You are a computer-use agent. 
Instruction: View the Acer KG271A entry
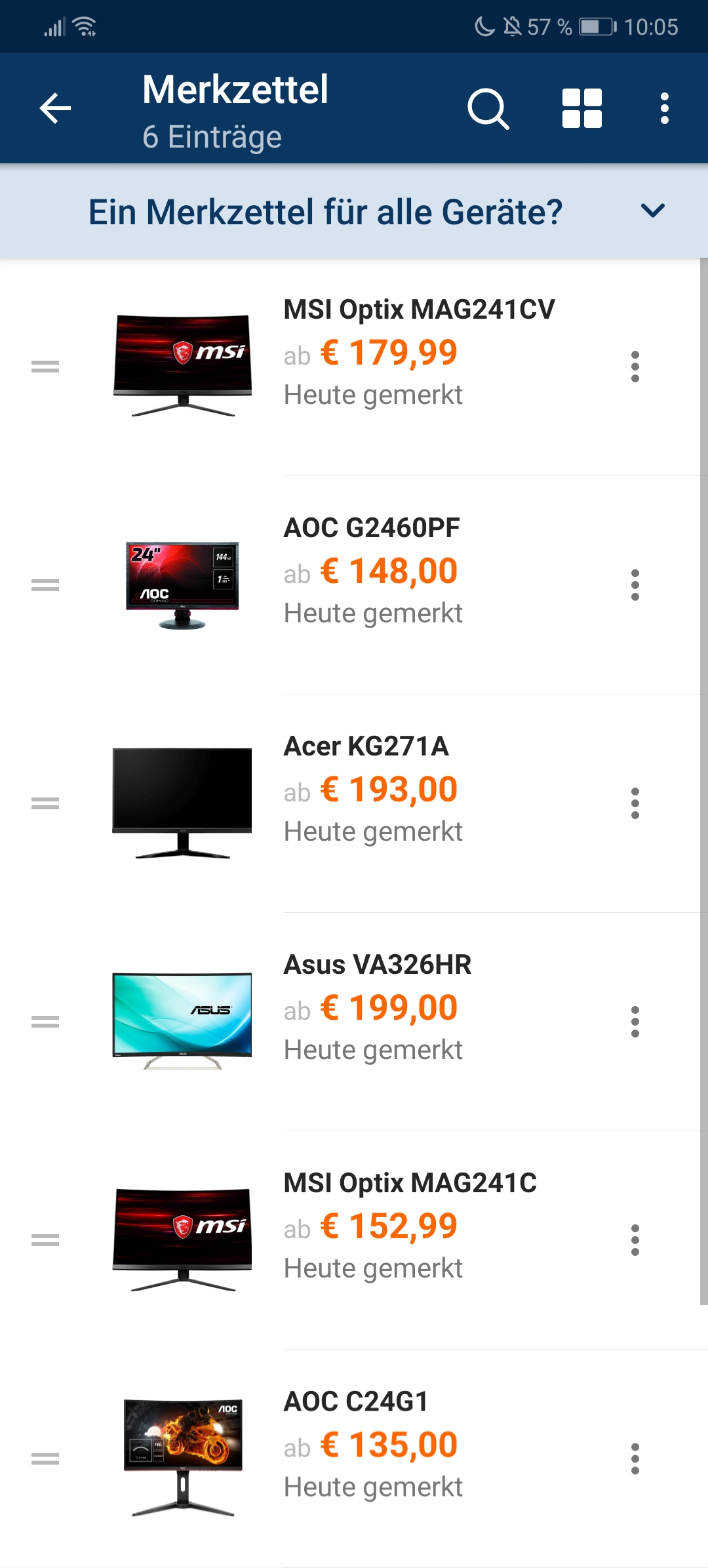pyautogui.click(x=366, y=746)
